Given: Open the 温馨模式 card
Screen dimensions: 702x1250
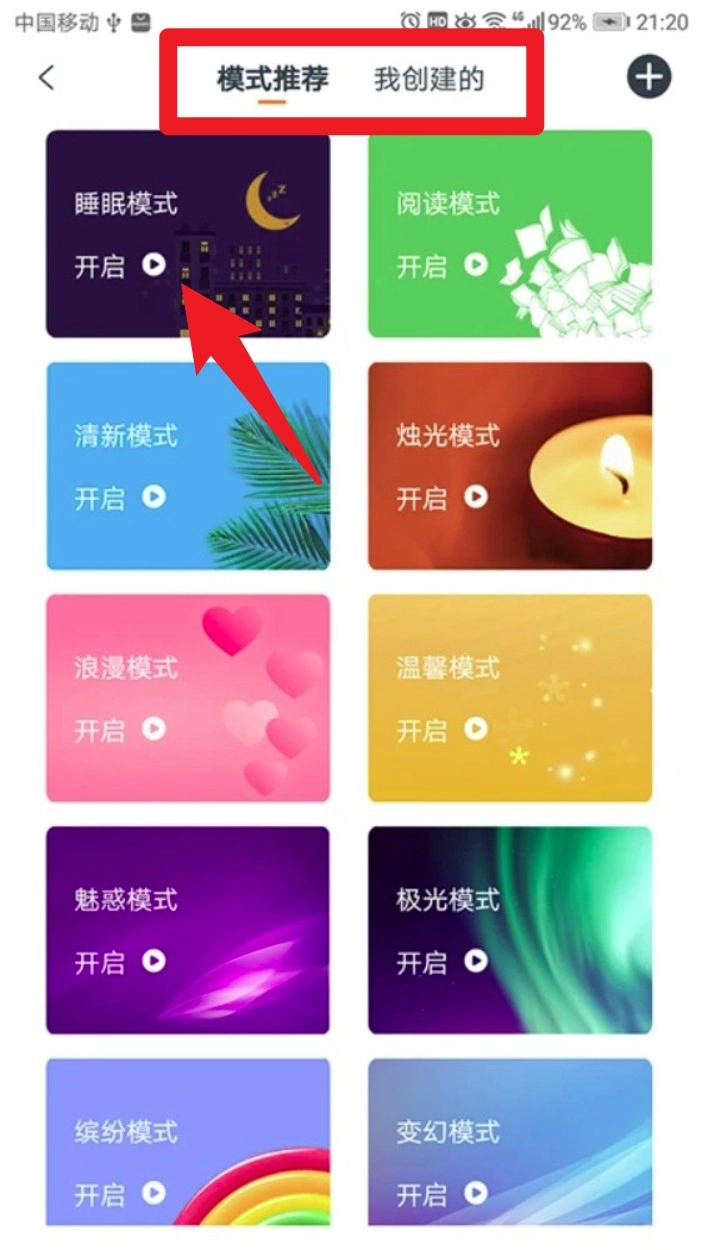Looking at the screenshot, I should (x=509, y=697).
